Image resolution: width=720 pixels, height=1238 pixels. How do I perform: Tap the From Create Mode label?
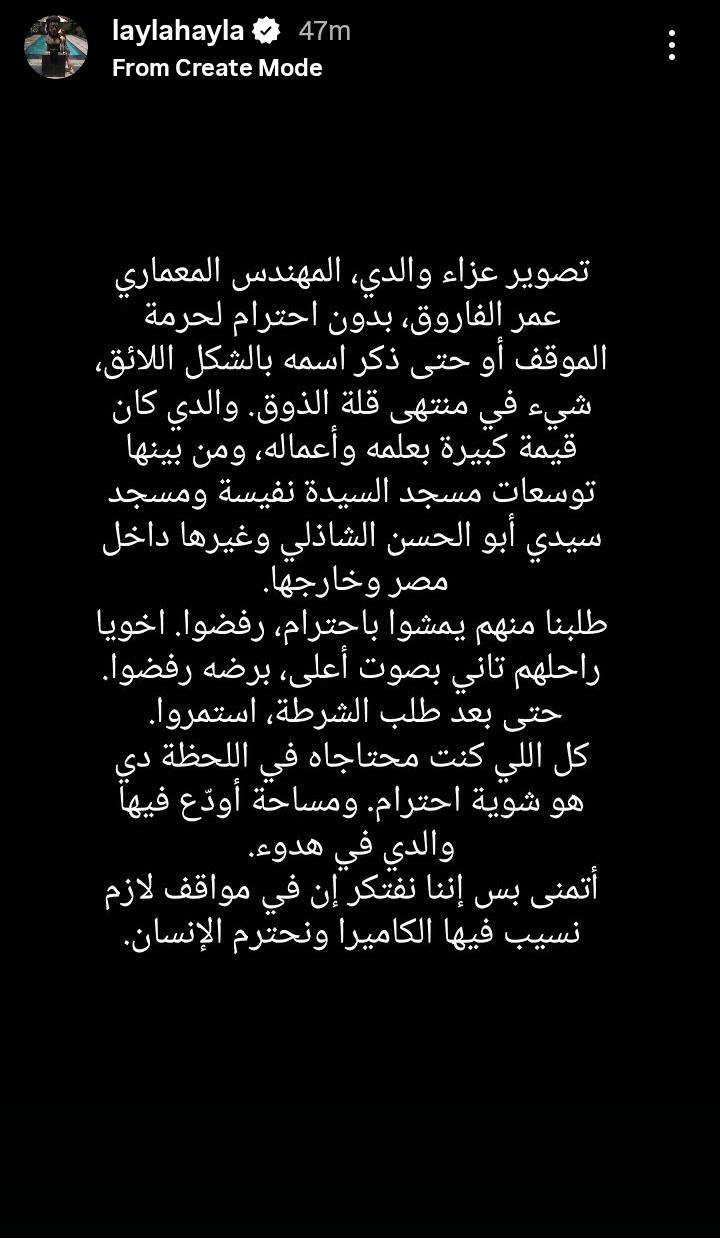217,68
